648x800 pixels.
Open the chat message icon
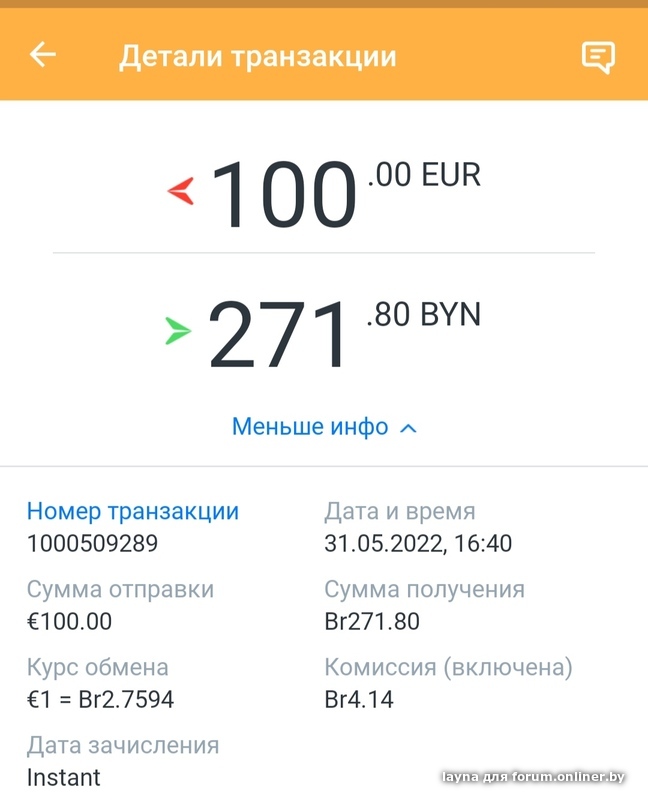[x=598, y=57]
